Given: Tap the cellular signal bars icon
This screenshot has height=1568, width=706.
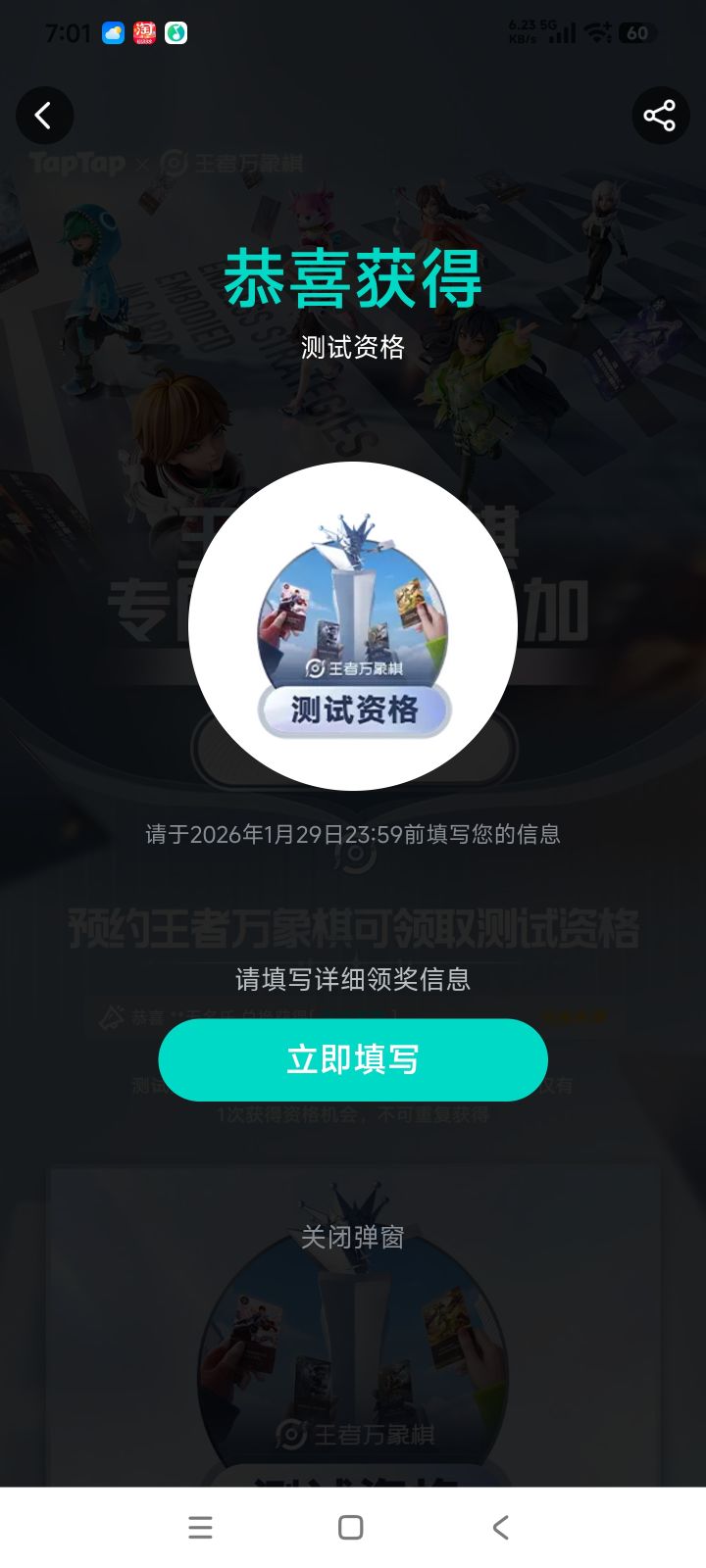Looking at the screenshot, I should (562, 32).
